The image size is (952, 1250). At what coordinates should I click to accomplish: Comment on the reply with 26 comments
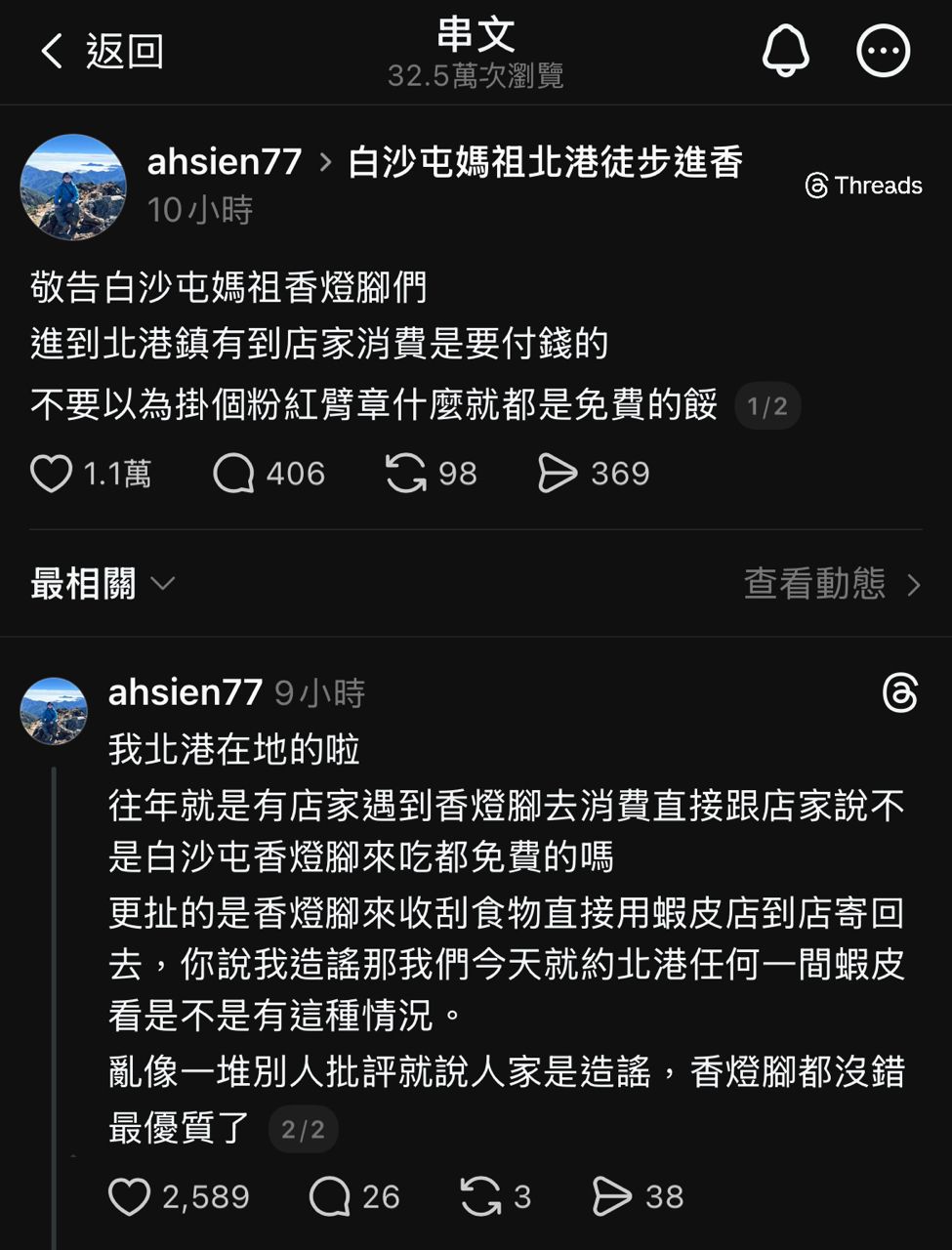pyautogui.click(x=329, y=1197)
